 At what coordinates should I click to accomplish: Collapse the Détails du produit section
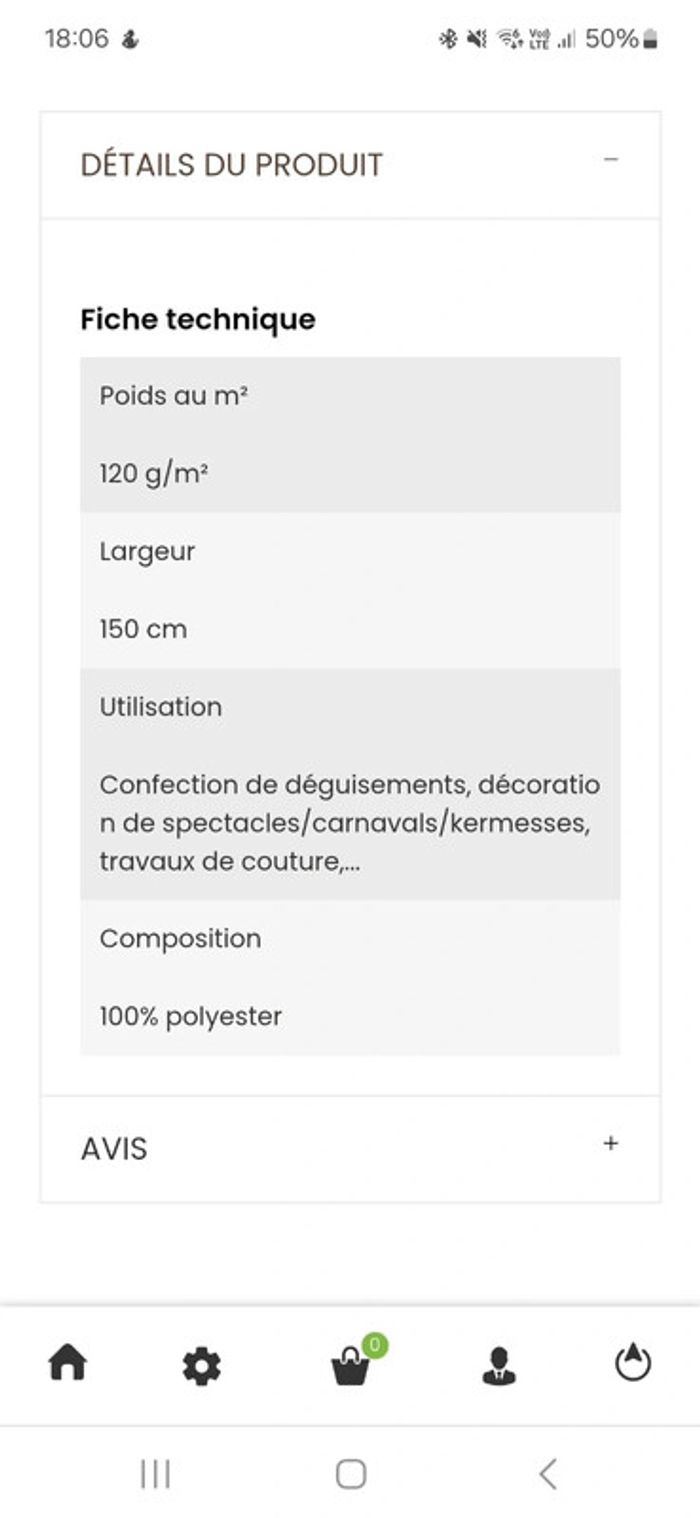click(x=610, y=161)
